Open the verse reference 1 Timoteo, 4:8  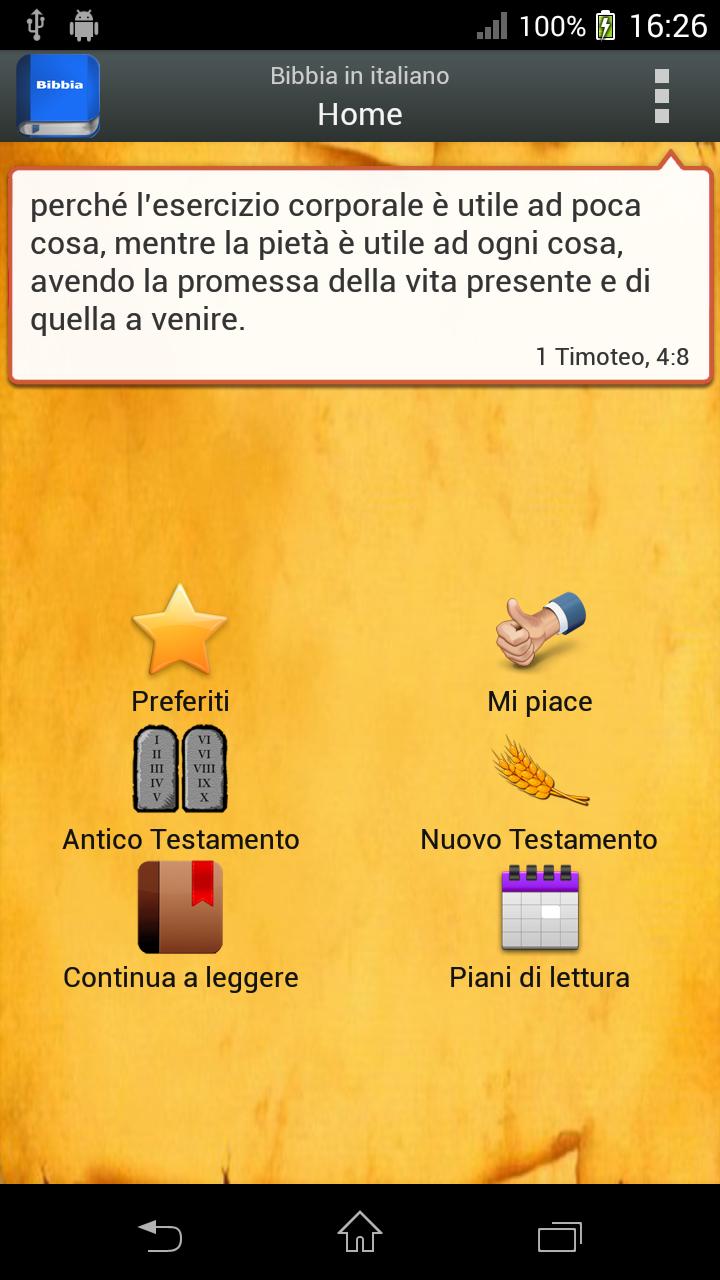coord(615,356)
